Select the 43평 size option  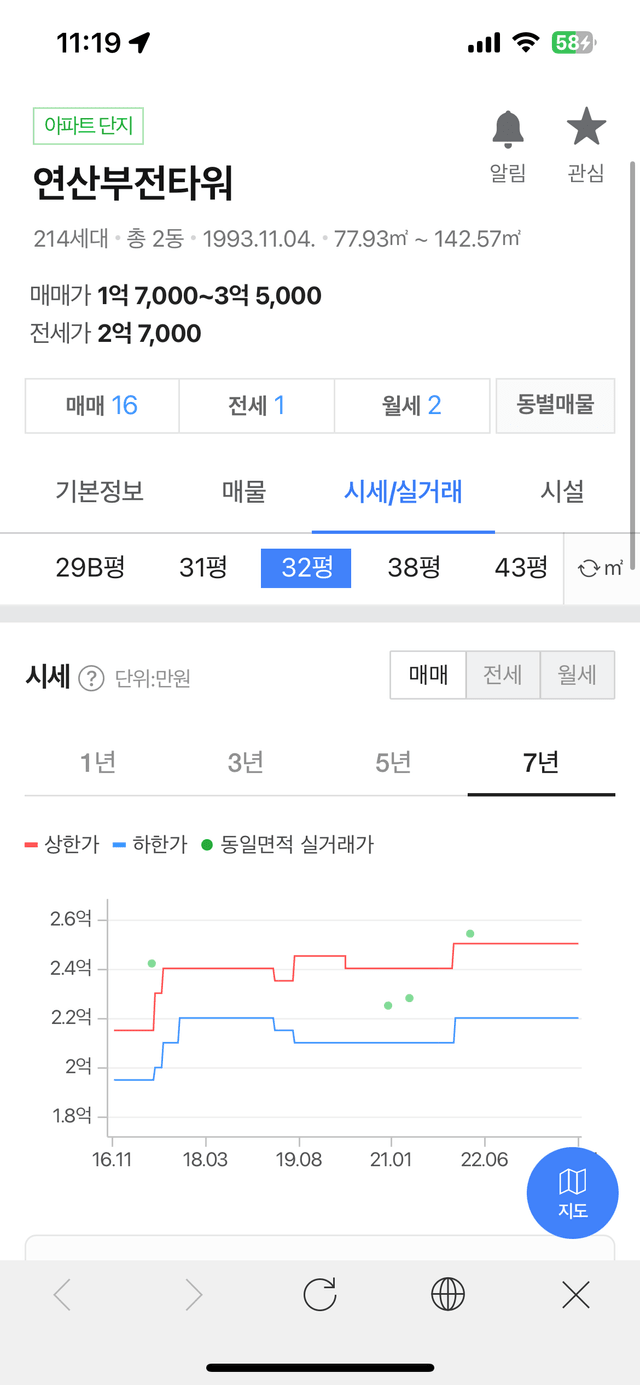coord(521,568)
